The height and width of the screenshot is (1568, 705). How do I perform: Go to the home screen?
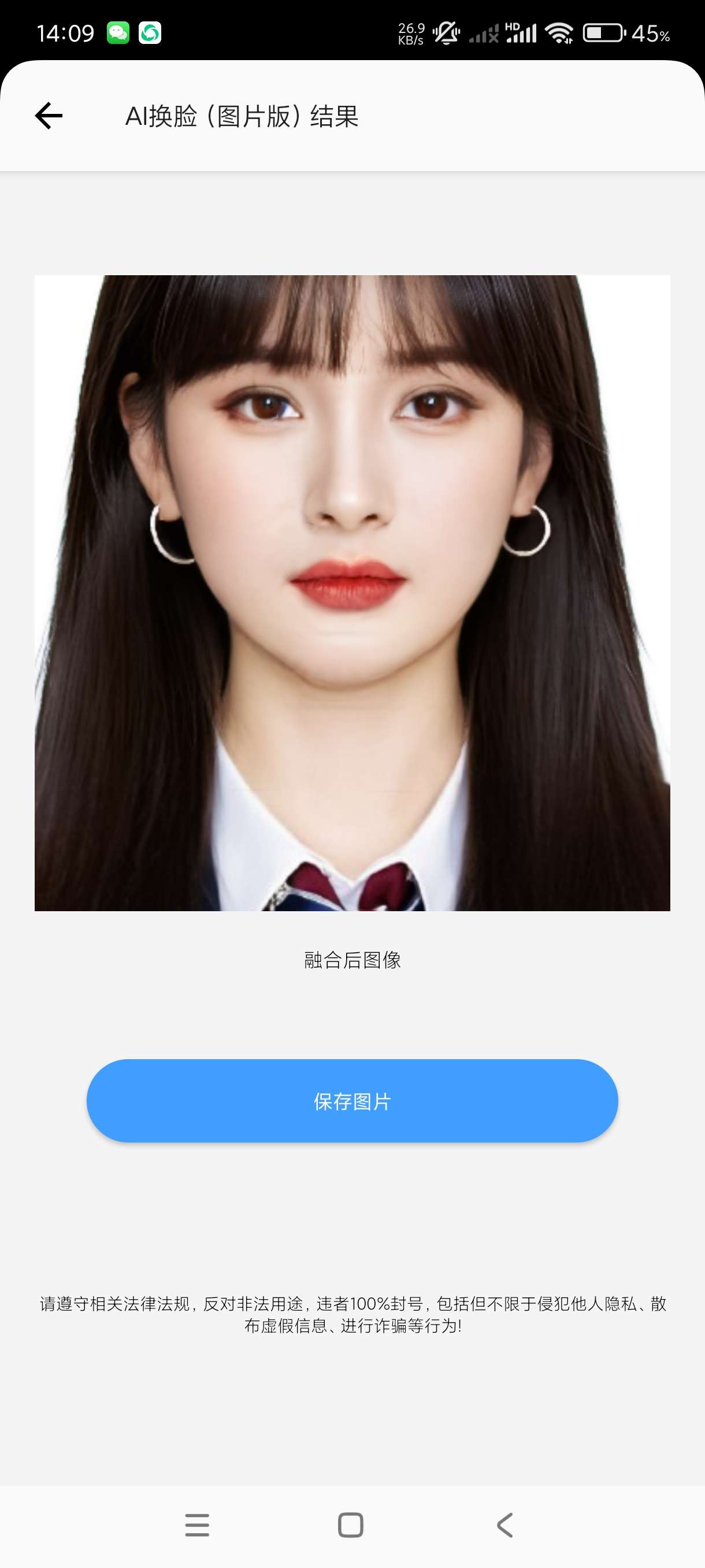[x=351, y=1525]
